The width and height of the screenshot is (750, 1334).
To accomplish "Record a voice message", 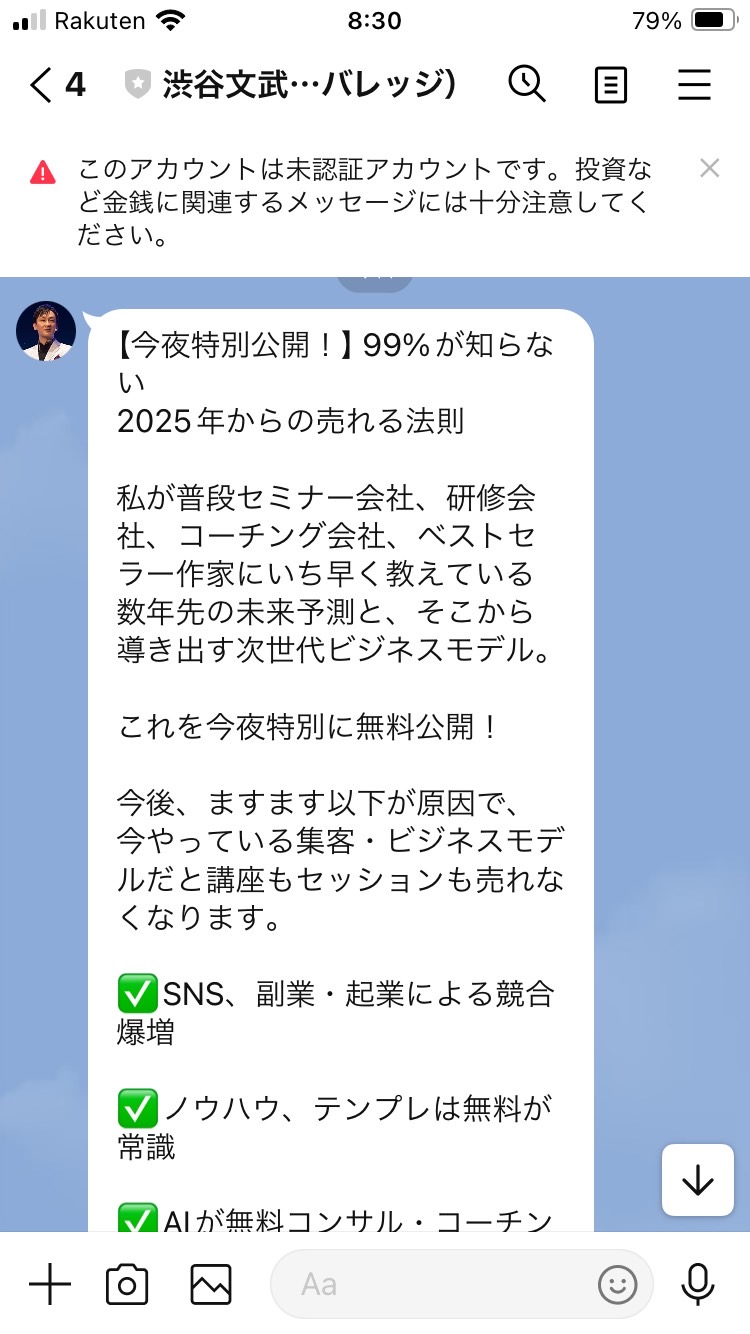I will (697, 1283).
